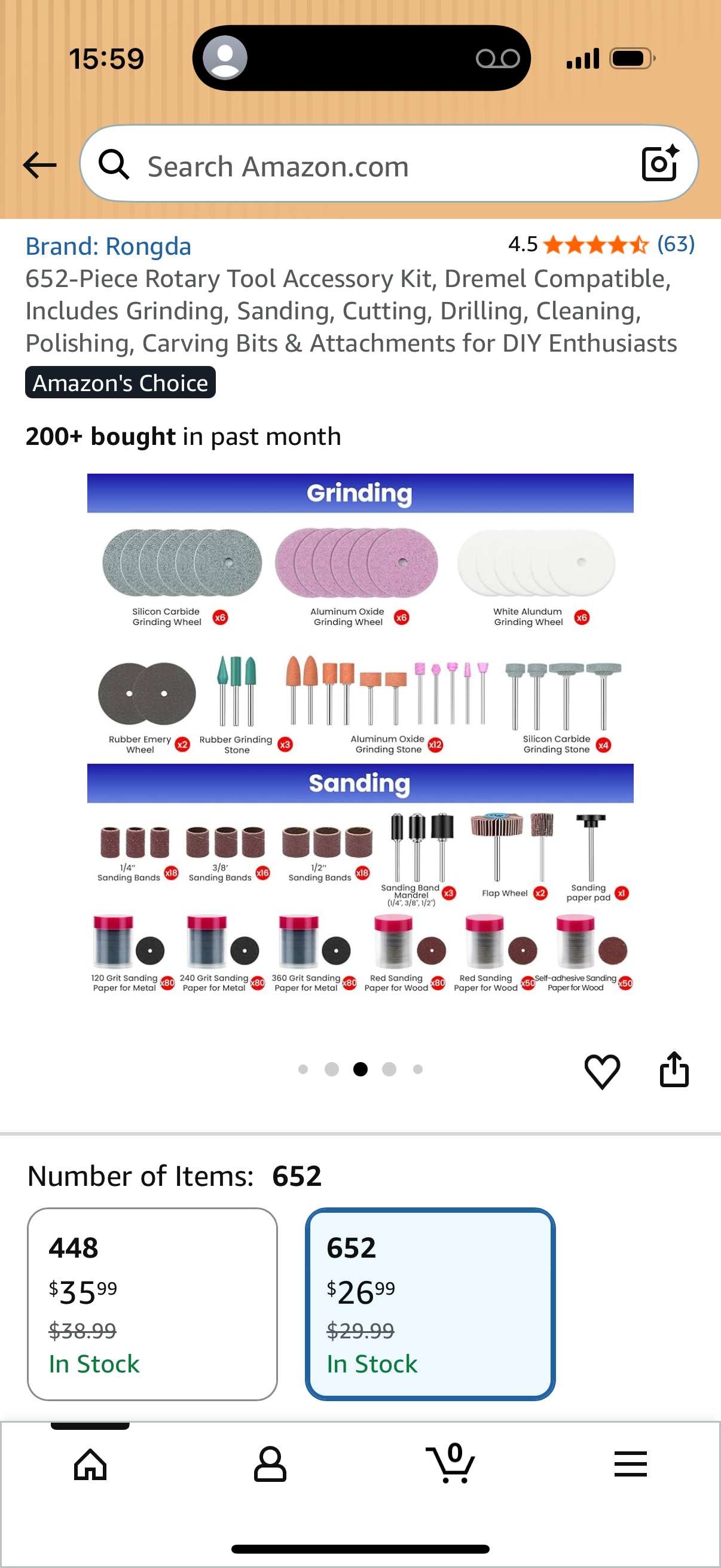
Task: Open the hamburger menu tab
Action: coord(630,1464)
